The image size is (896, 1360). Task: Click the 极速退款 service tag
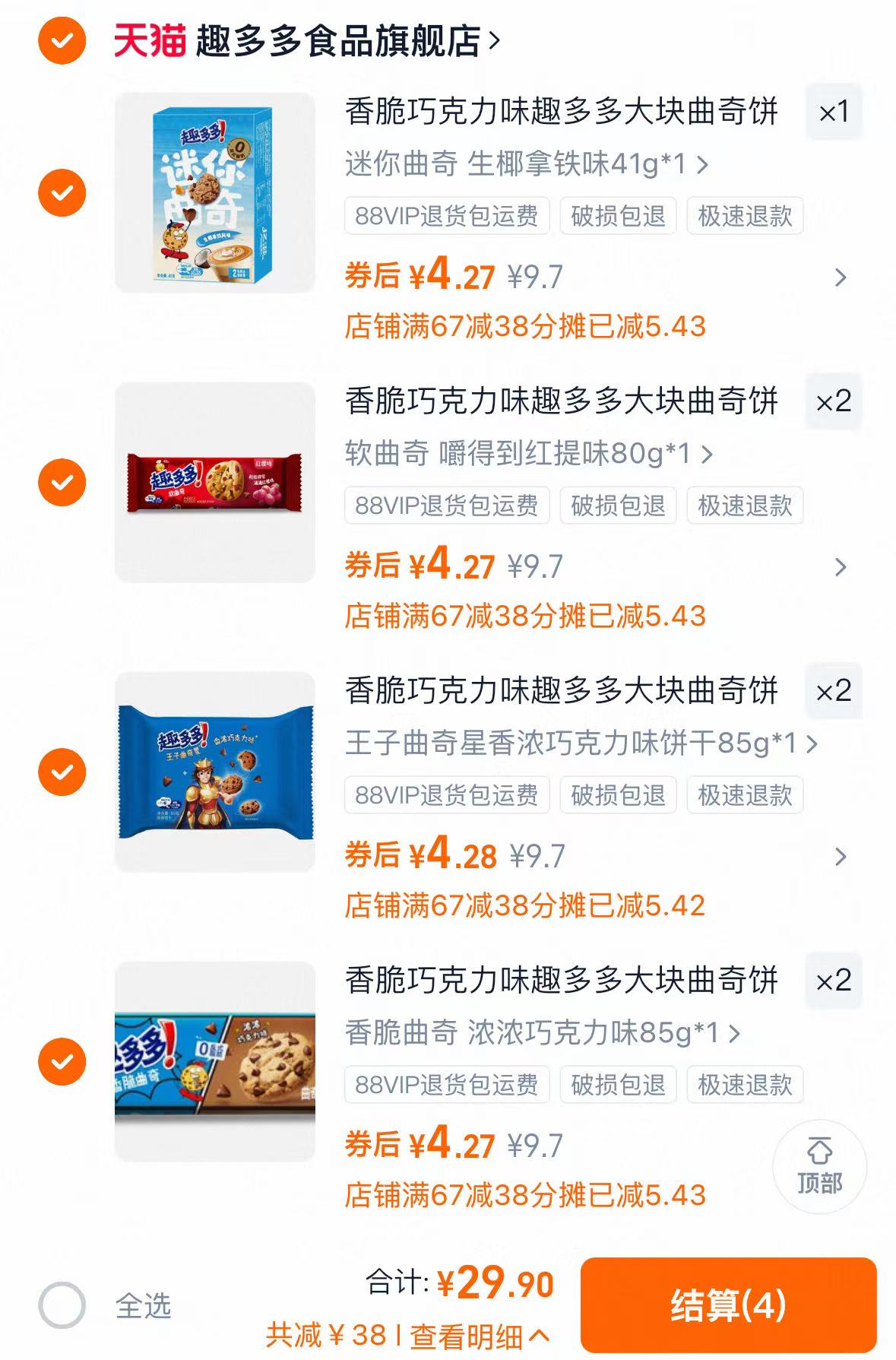745,215
